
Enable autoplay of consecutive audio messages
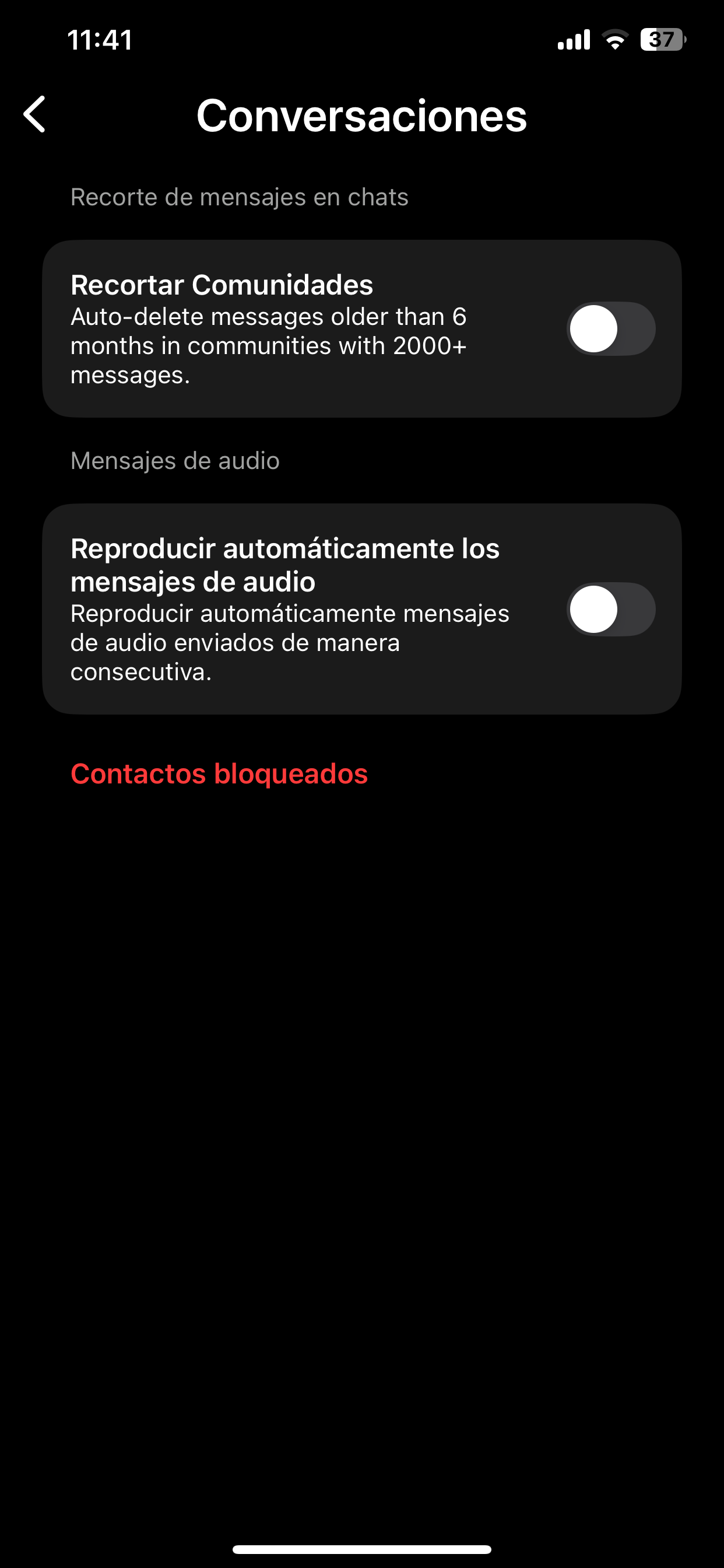click(x=610, y=610)
